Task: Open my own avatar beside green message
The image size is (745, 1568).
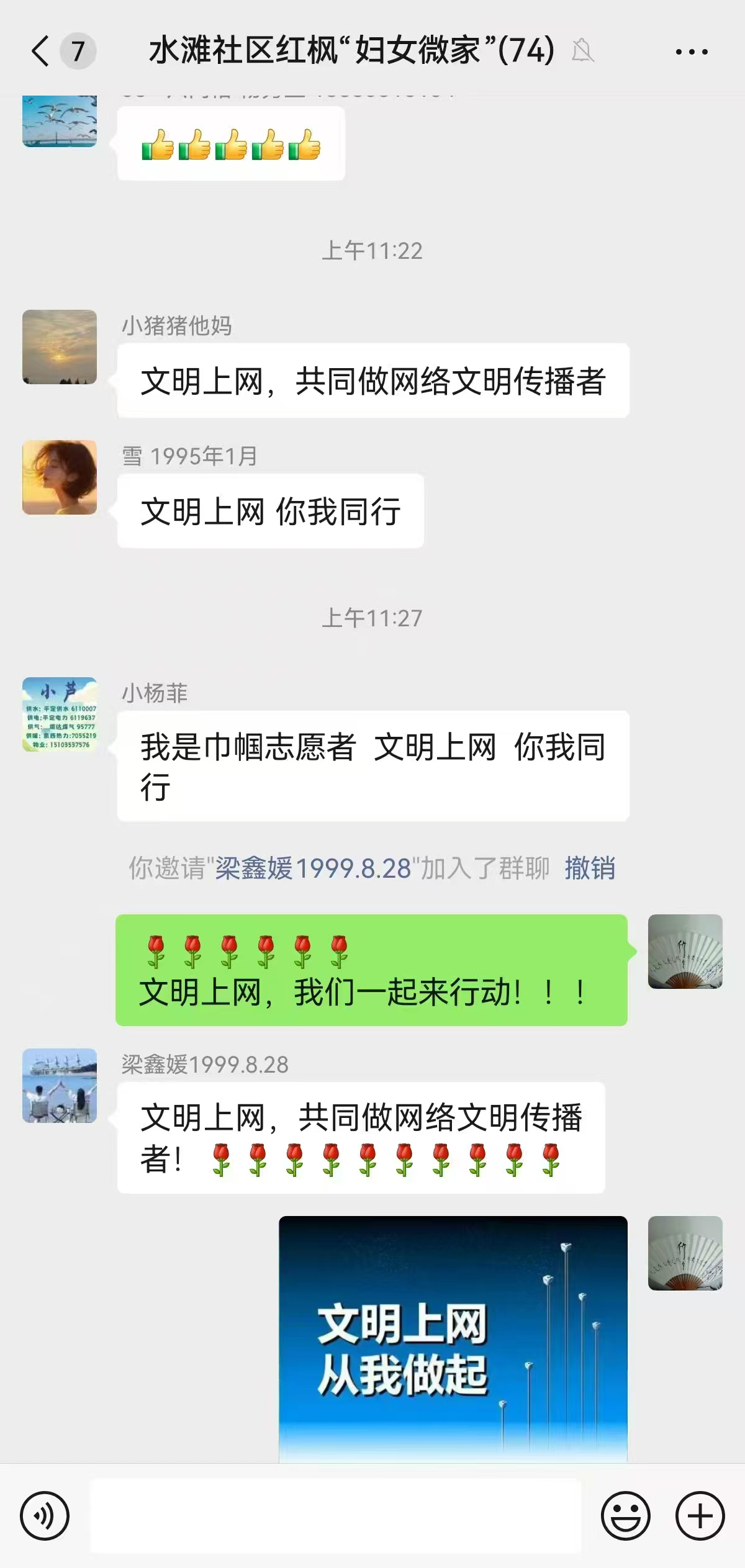Action: click(685, 951)
